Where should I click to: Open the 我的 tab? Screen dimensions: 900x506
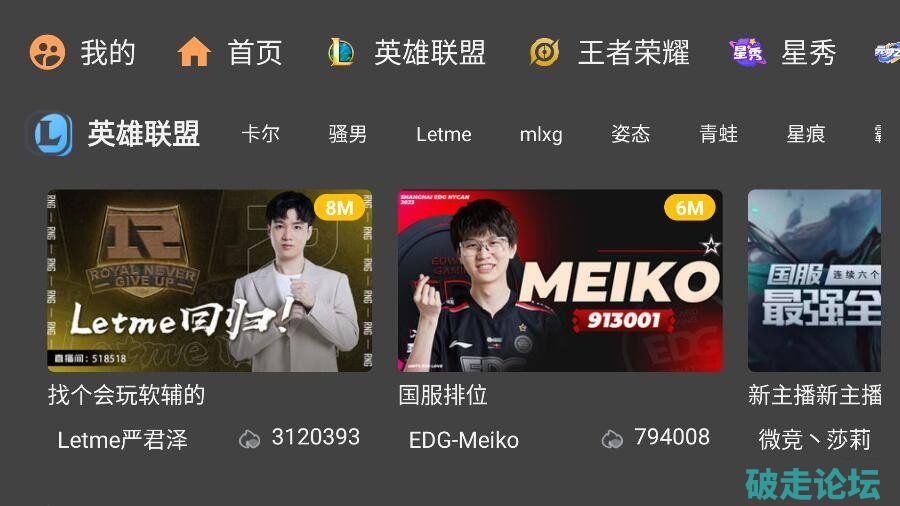tap(83, 52)
